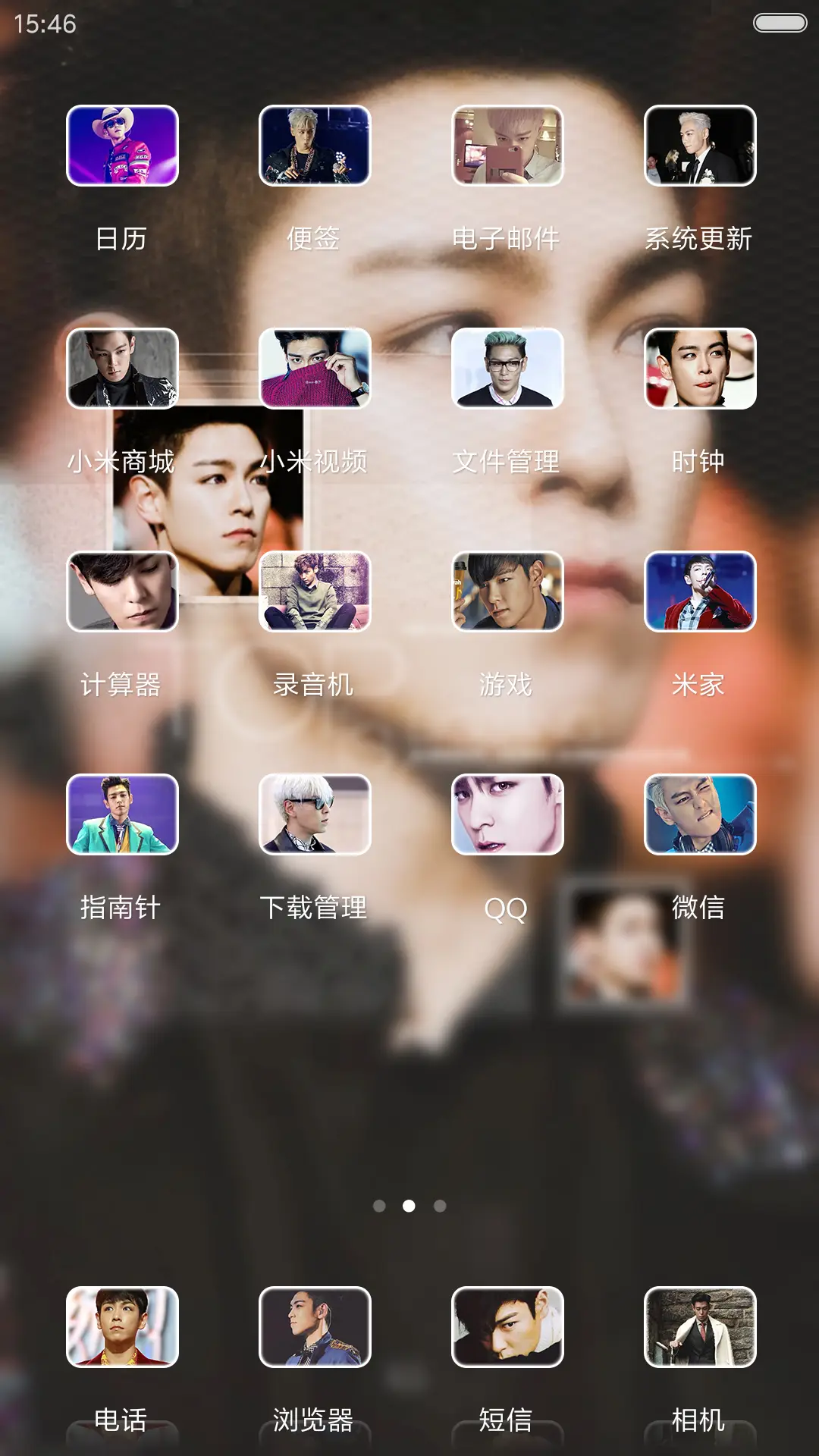Launch the 录音机 recorder app
Image resolution: width=819 pixels, height=1456 pixels.
tap(315, 591)
